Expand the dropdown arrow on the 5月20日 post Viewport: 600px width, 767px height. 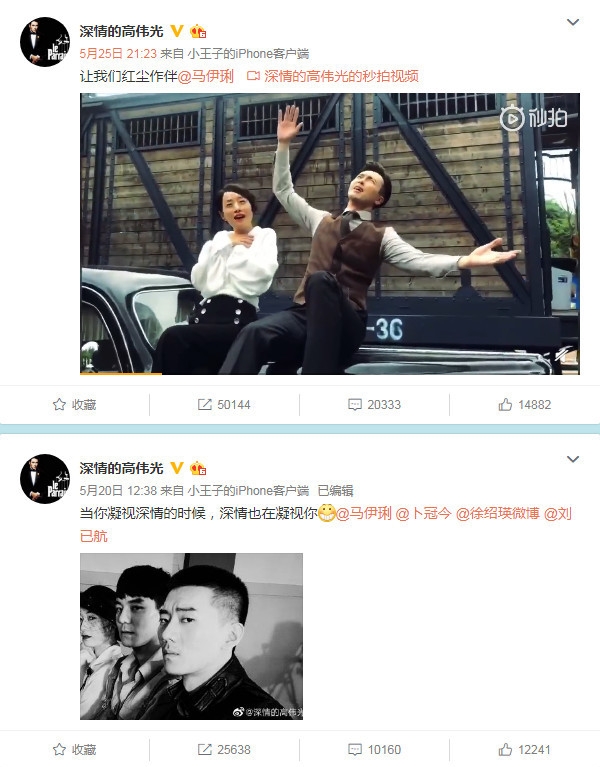pyautogui.click(x=573, y=460)
